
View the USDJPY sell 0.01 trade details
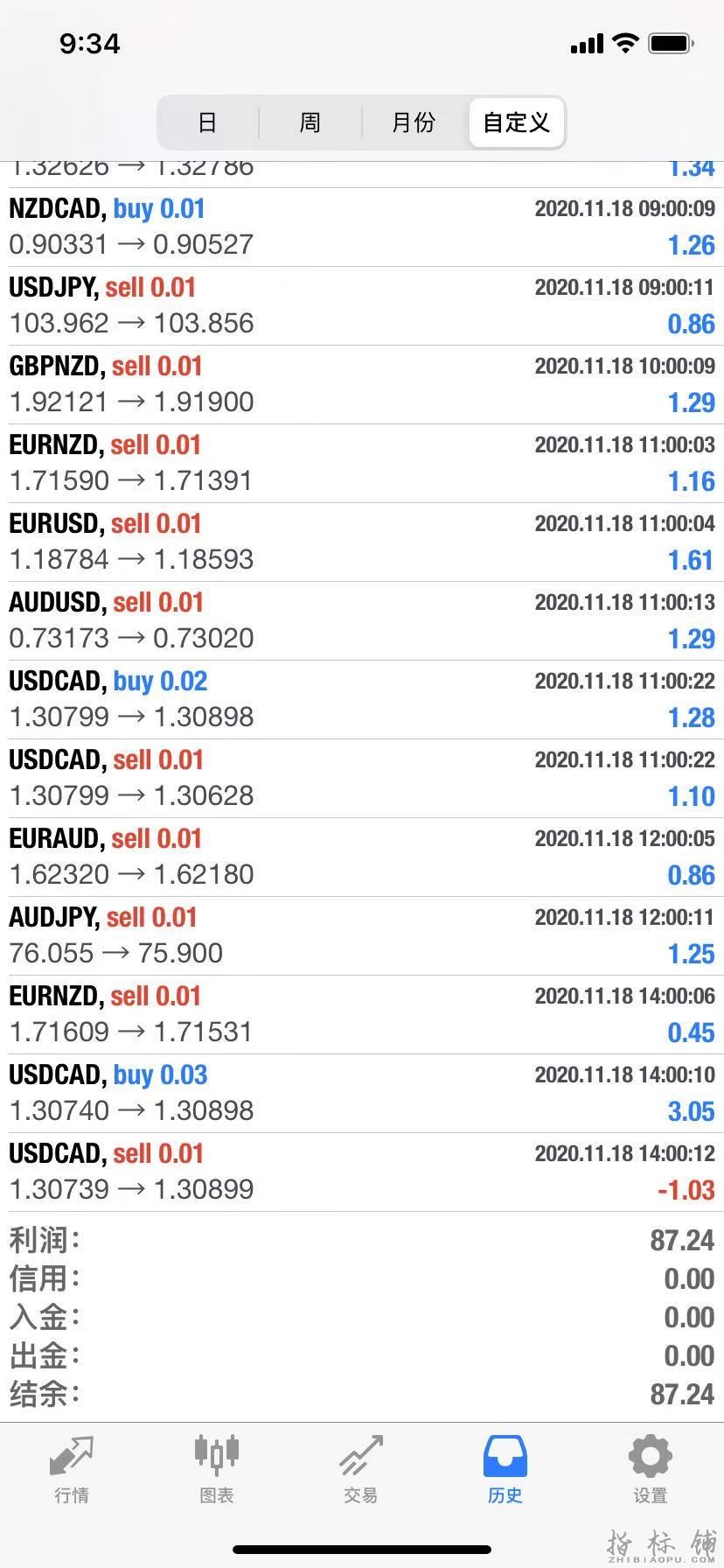[362, 306]
